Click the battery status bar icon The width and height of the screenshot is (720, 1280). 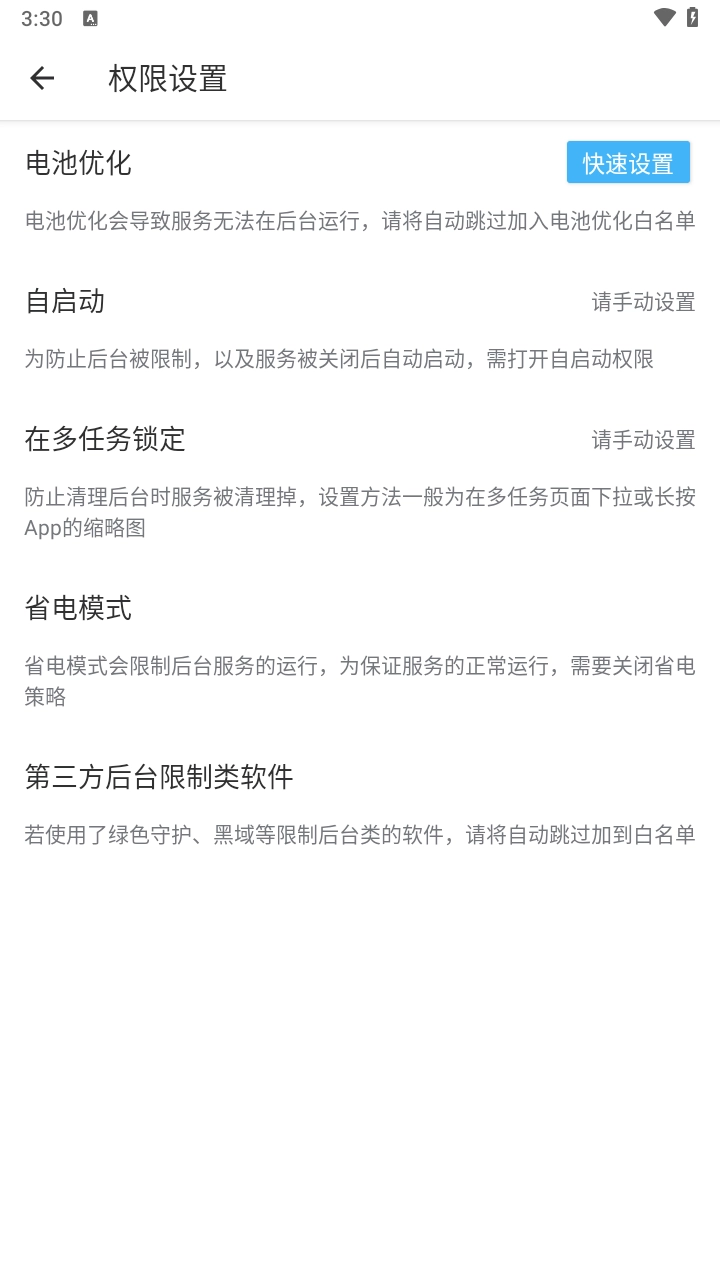[696, 18]
